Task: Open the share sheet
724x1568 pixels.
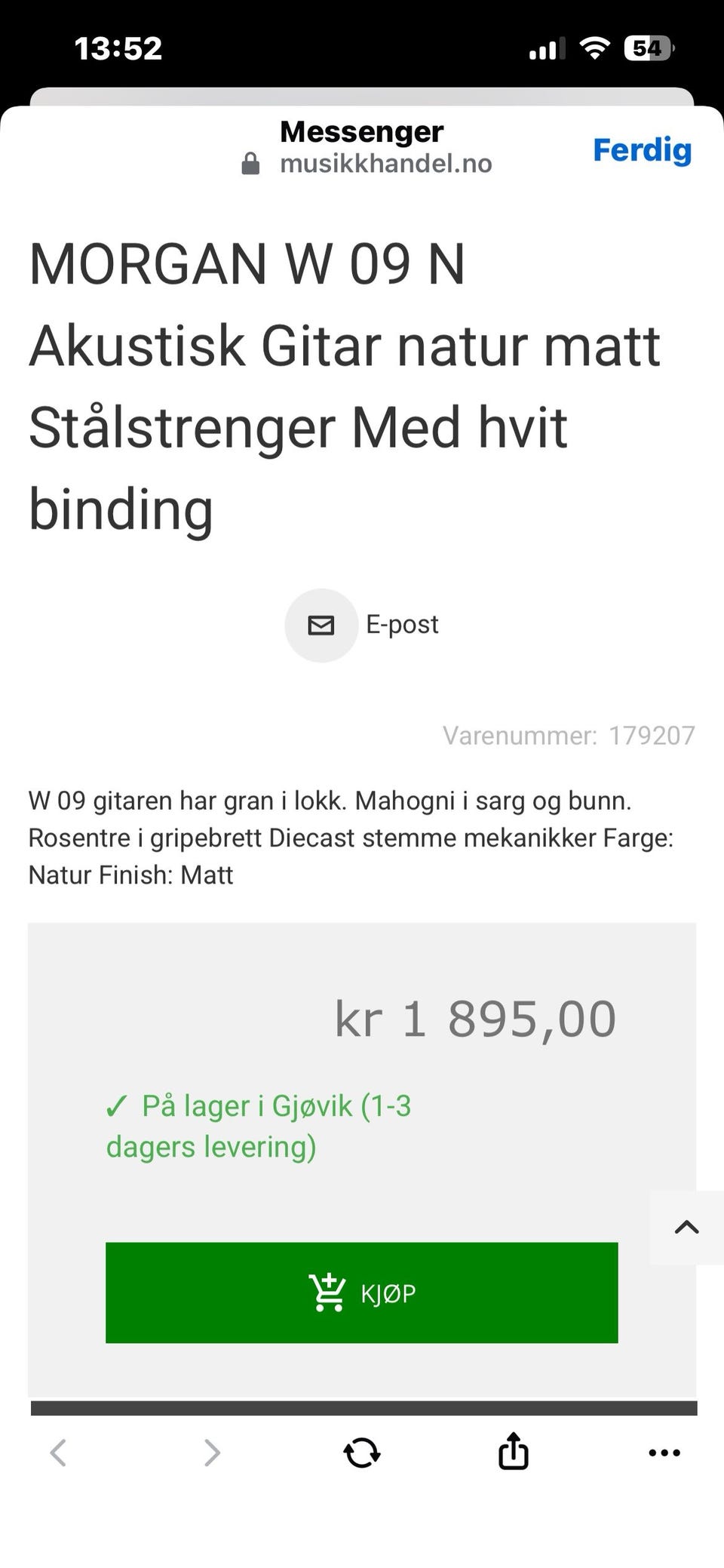Action: pyautogui.click(x=513, y=1450)
